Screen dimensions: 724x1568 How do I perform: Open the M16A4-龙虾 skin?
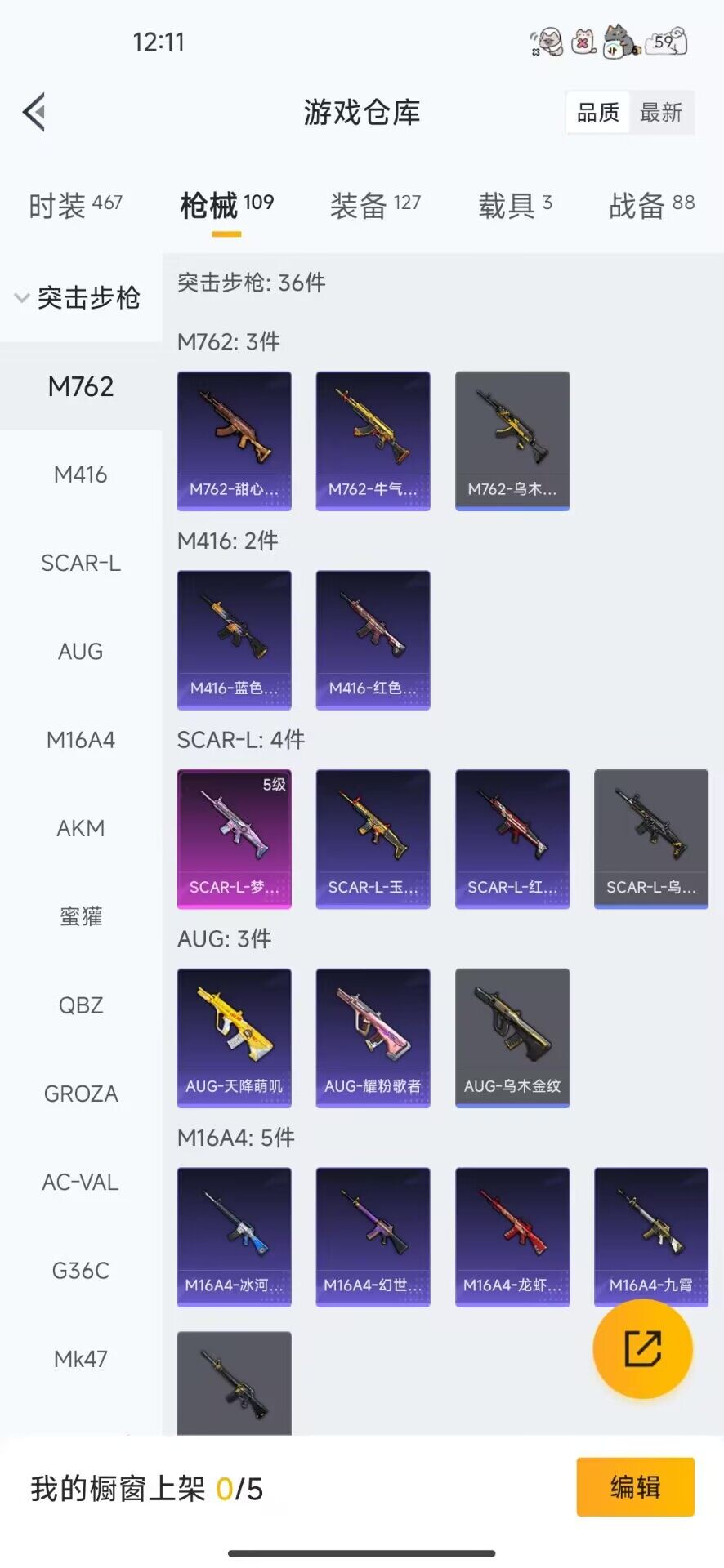pyautogui.click(x=512, y=1236)
